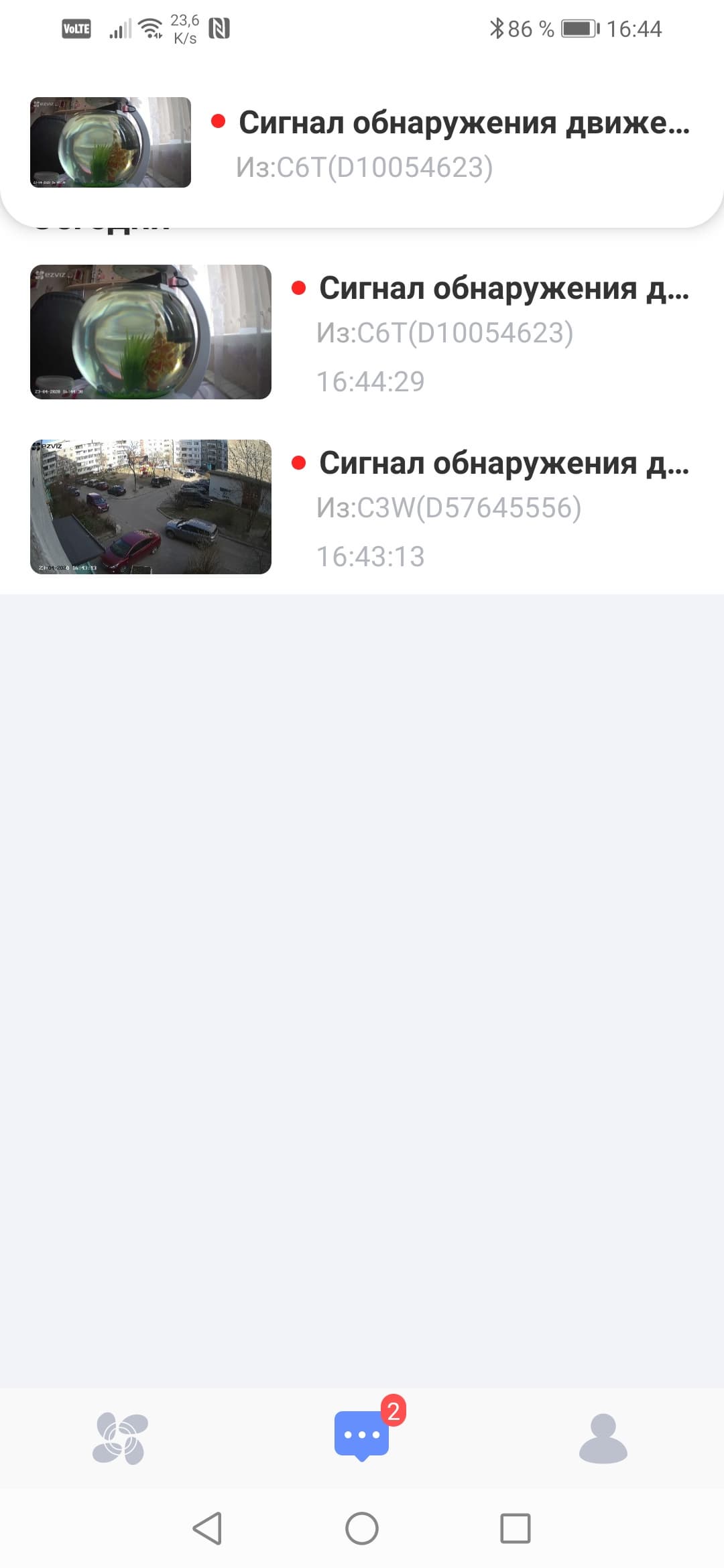Open the C3W motion alert from 16:43:13
This screenshot has width=724, height=1568.
tap(362, 507)
